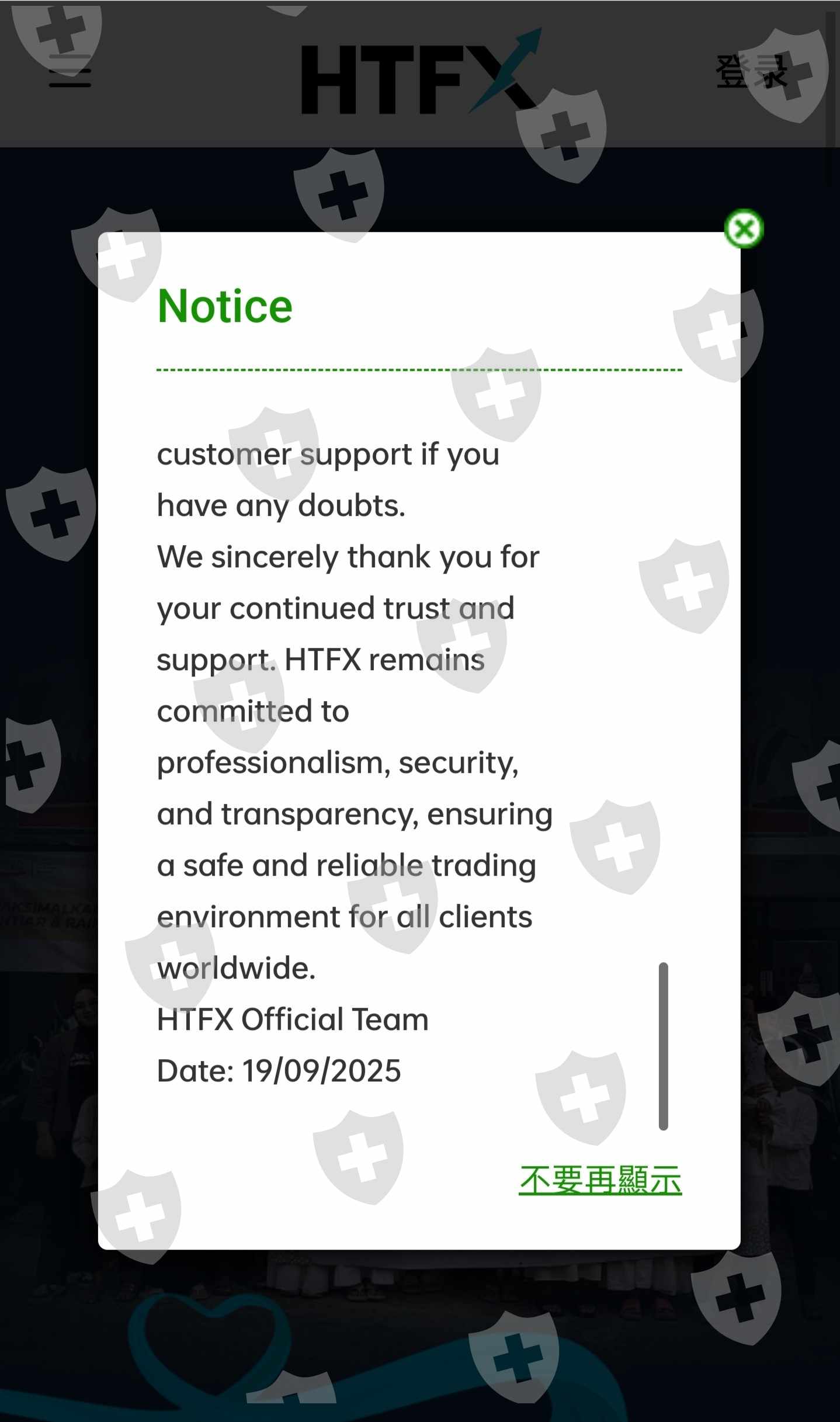Tap the 登录 login button
Viewport: 840px width, 1422px height.
coord(751,72)
